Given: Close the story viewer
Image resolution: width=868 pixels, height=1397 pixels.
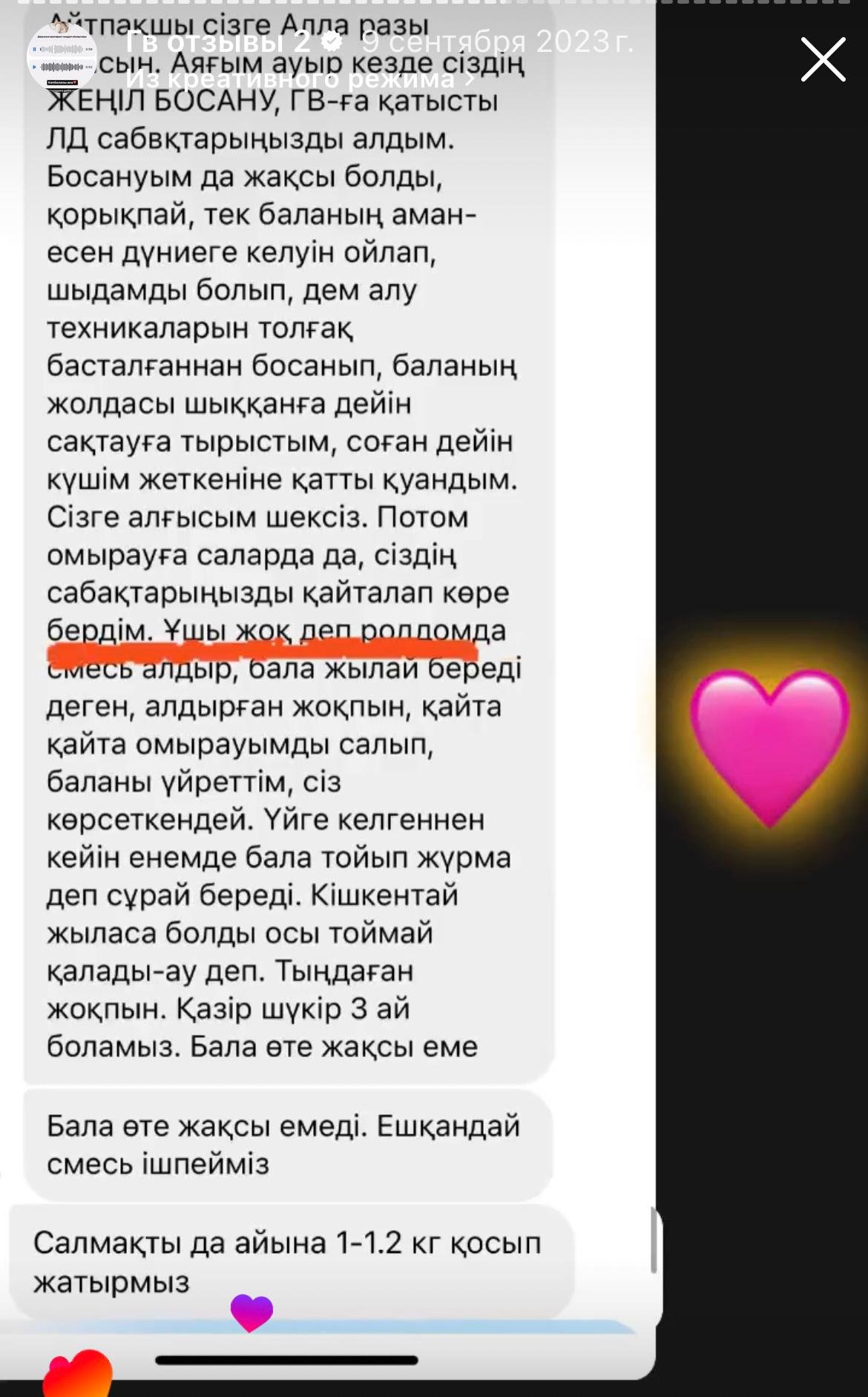Looking at the screenshot, I should [x=823, y=59].
